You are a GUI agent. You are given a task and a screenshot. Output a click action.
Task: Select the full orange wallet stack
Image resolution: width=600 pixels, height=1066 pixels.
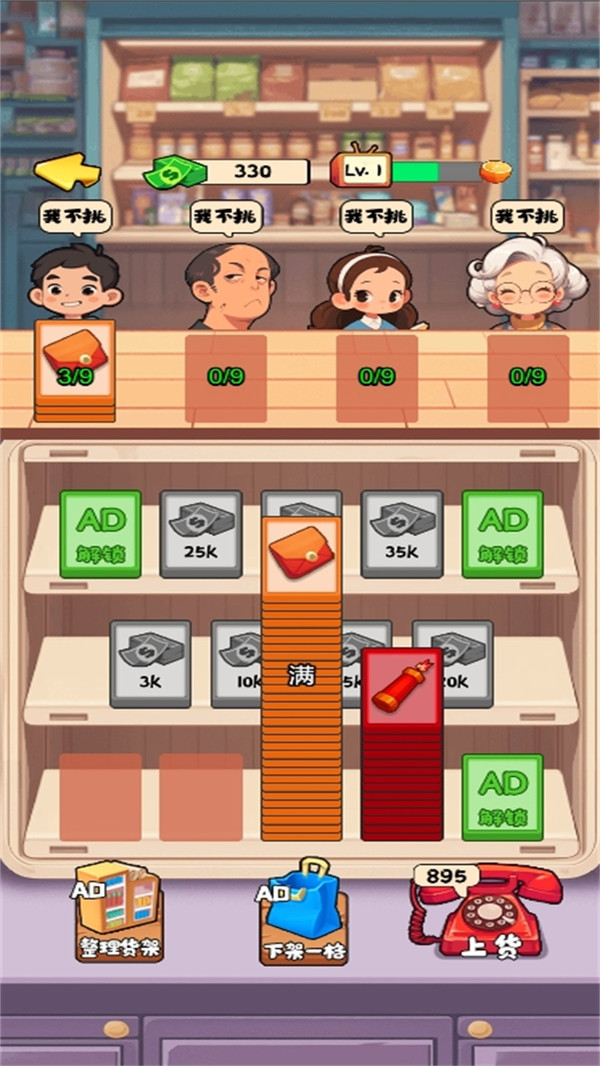point(301,680)
